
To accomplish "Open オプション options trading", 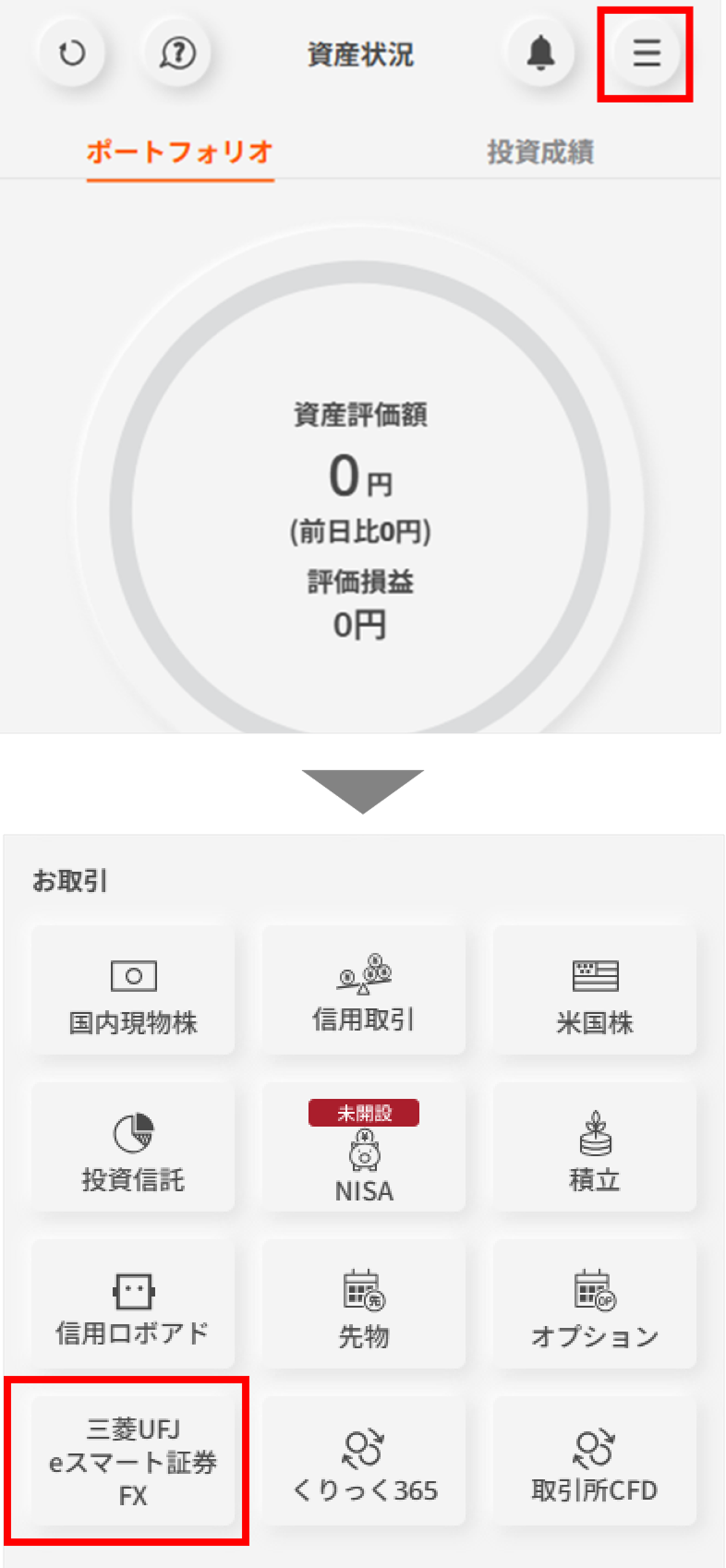I will click(x=593, y=1304).
